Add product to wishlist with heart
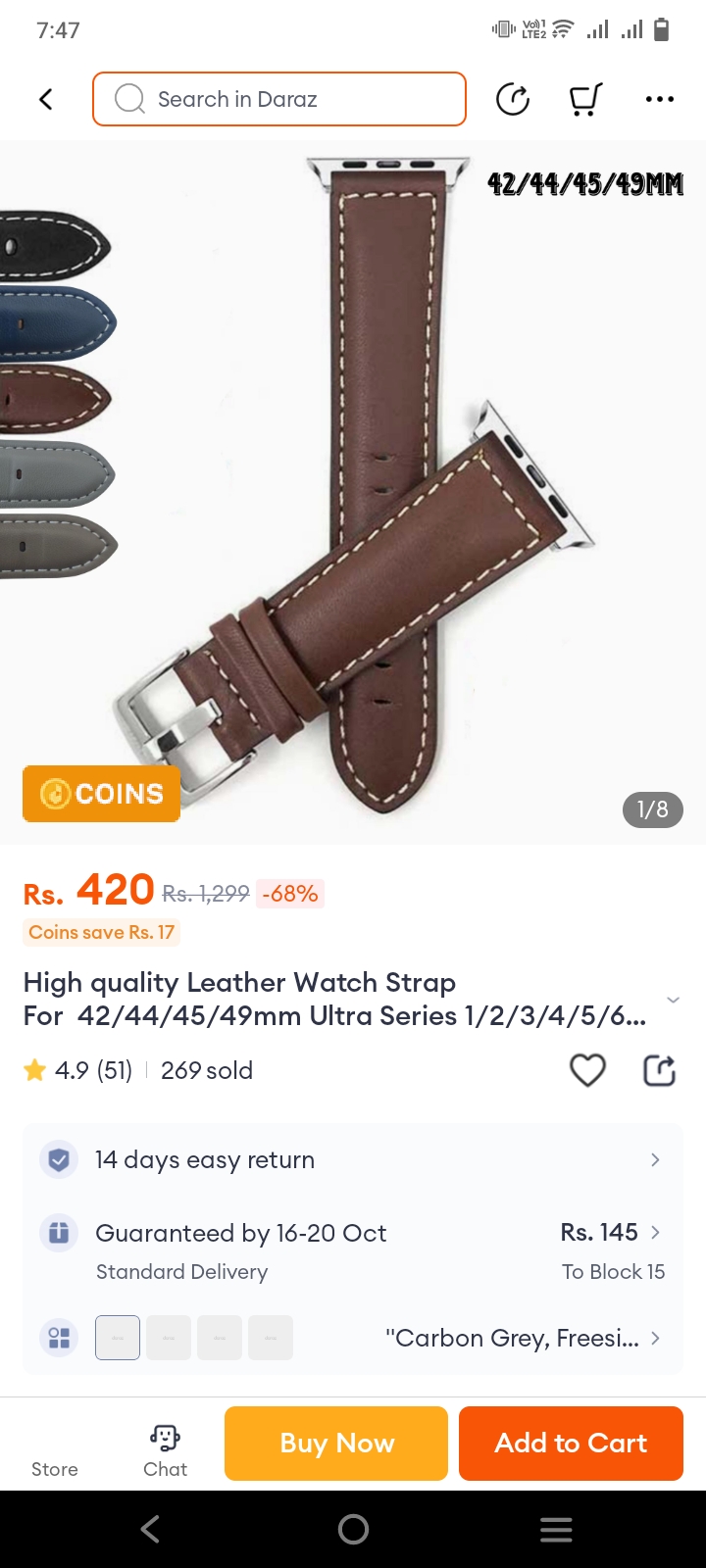The image size is (706, 1568). click(x=587, y=1070)
